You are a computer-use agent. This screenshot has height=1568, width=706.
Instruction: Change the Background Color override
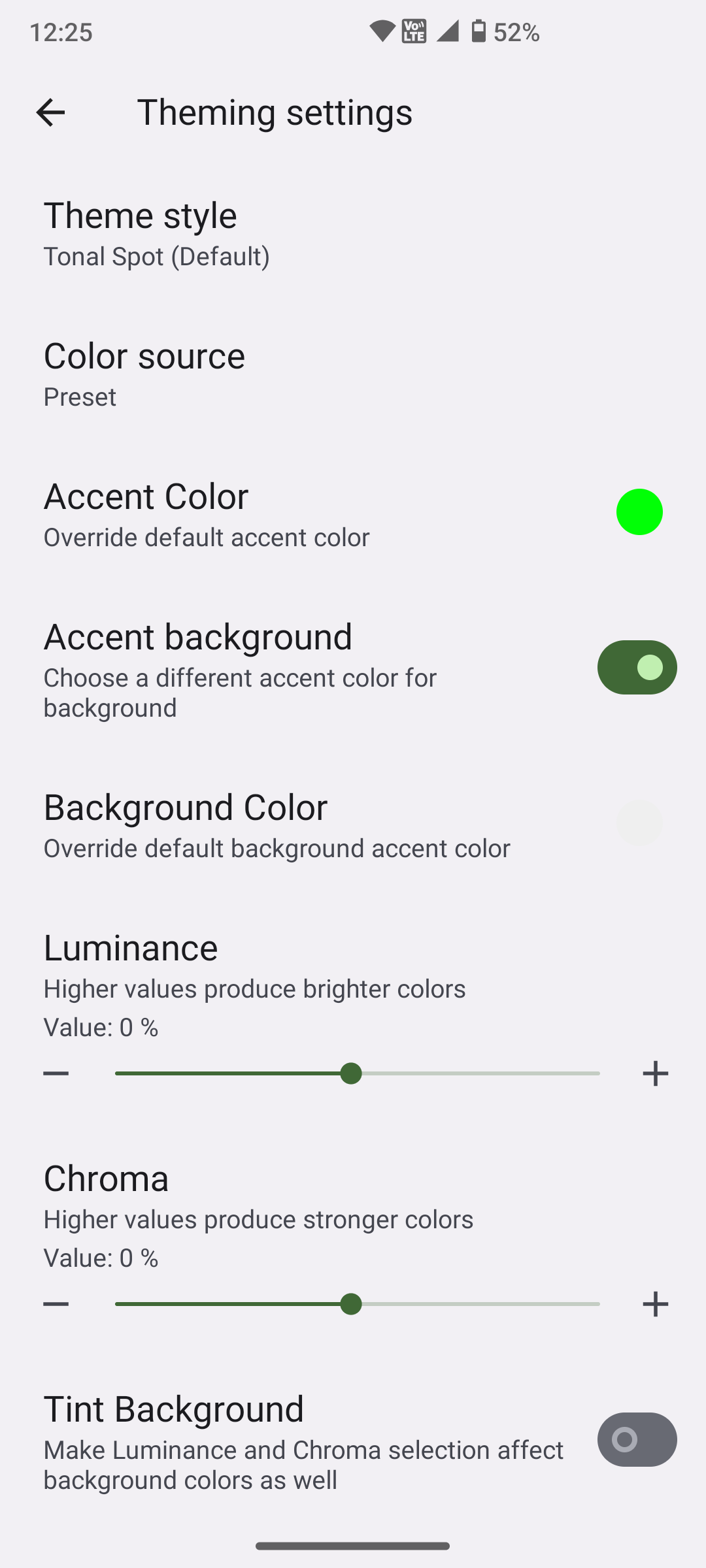click(639, 823)
